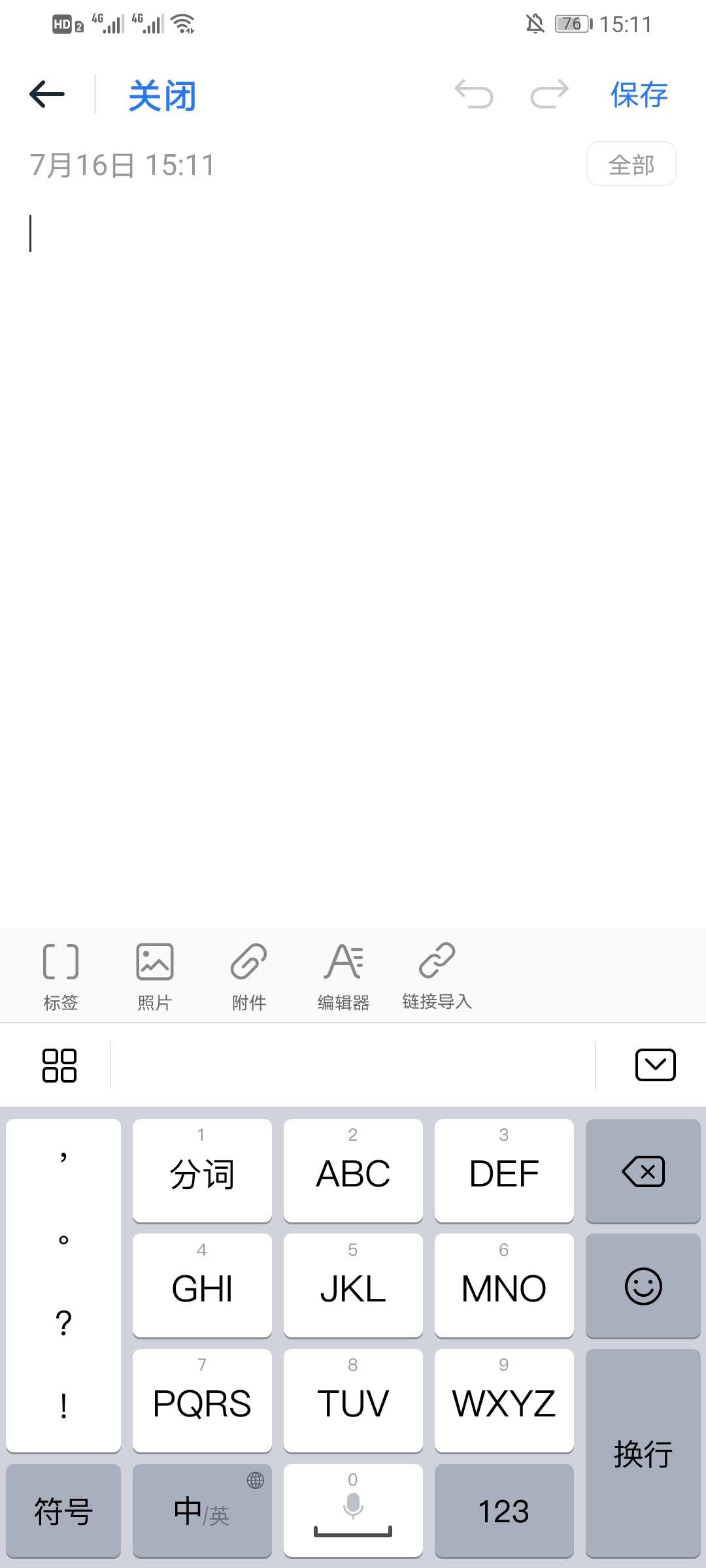Toggle input language with 中/英 key
Viewport: 706px width, 1568px height.
point(201,1511)
